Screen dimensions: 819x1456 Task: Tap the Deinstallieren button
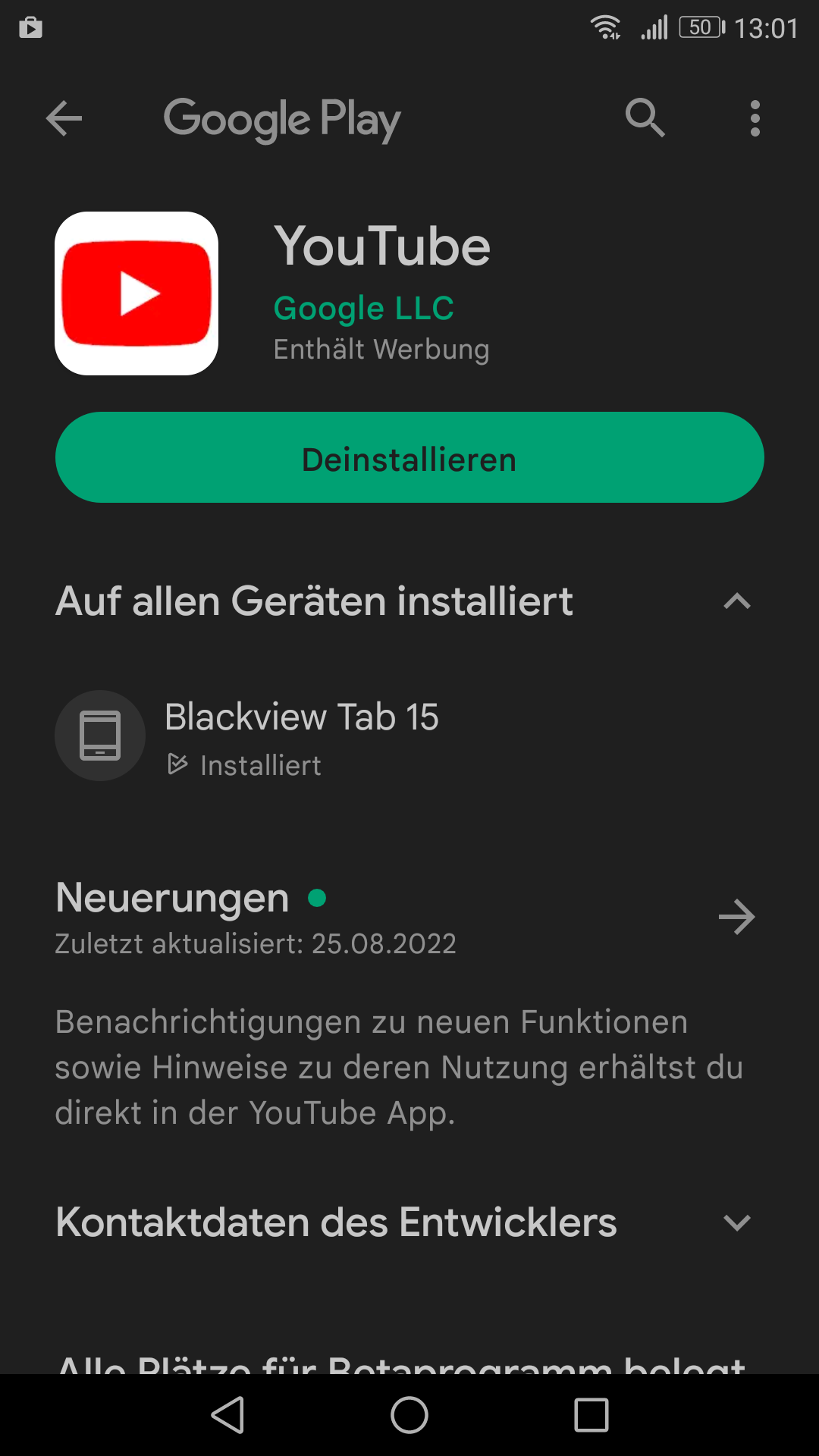409,458
